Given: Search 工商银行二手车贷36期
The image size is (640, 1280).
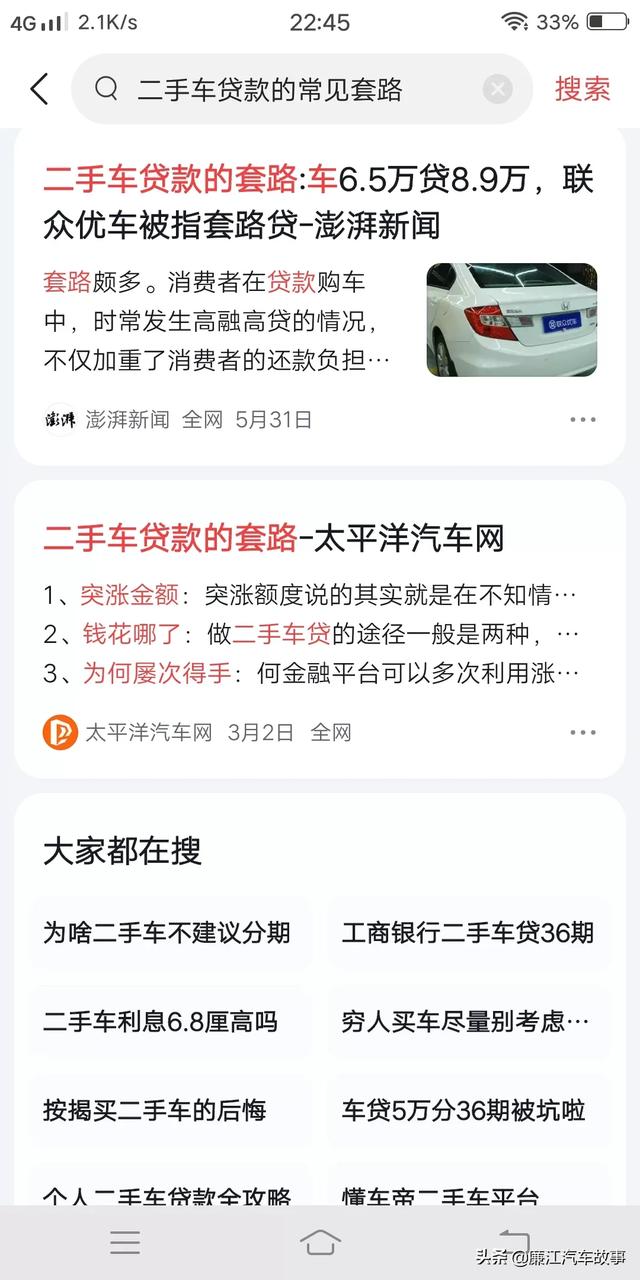Looking at the screenshot, I should click(467, 933).
